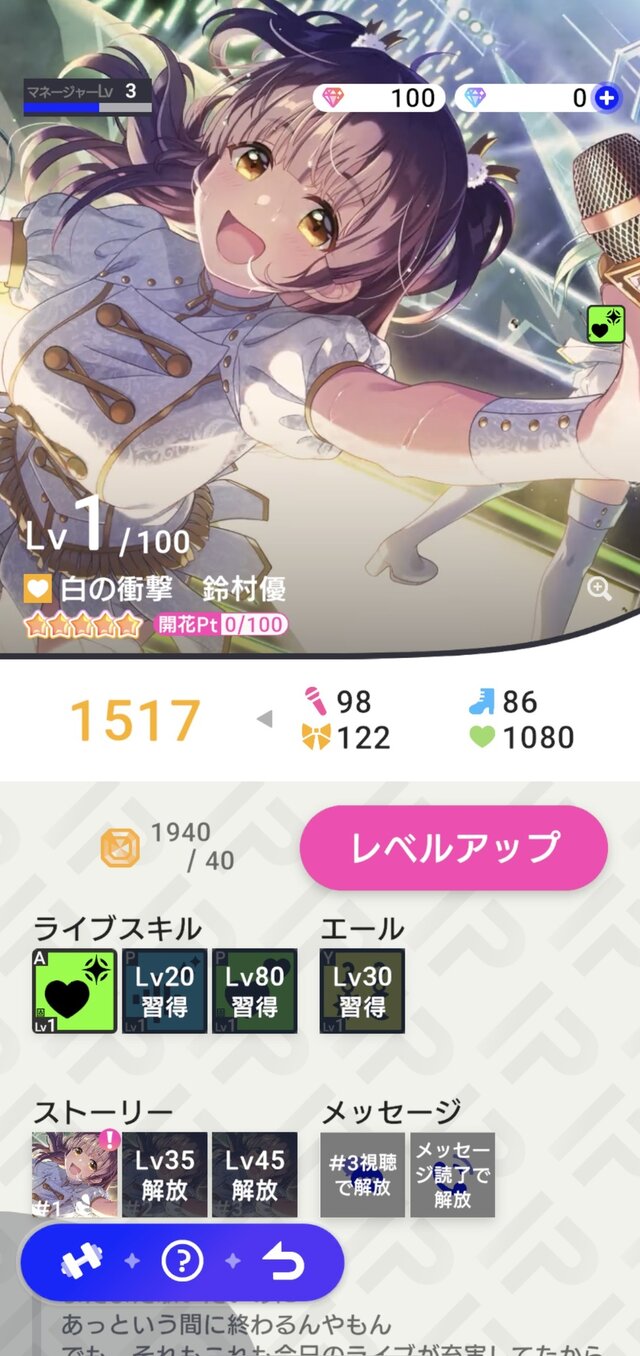Tap the レベルアップ button
The height and width of the screenshot is (1356, 640).
tap(453, 848)
